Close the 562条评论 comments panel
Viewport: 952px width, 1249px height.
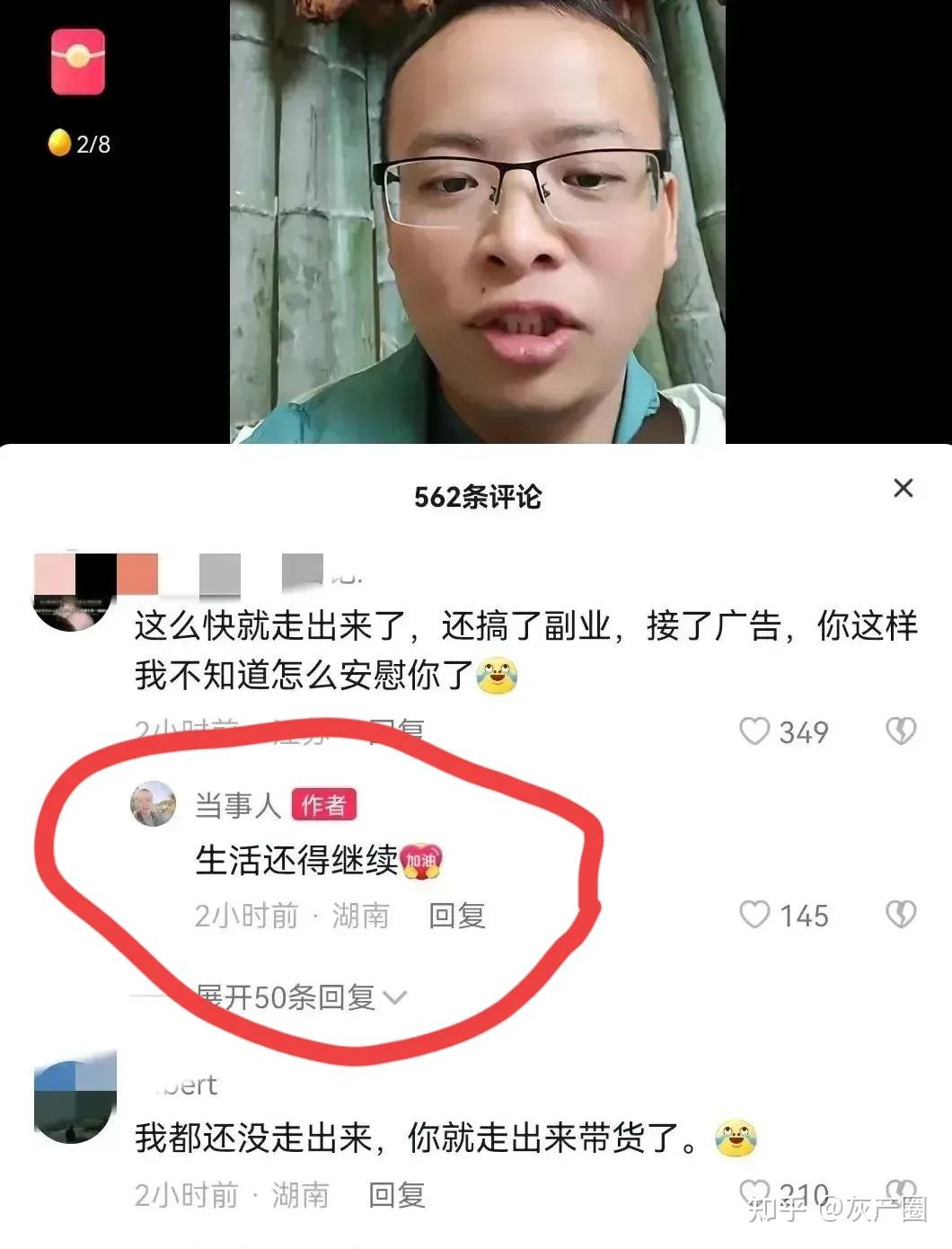click(903, 488)
